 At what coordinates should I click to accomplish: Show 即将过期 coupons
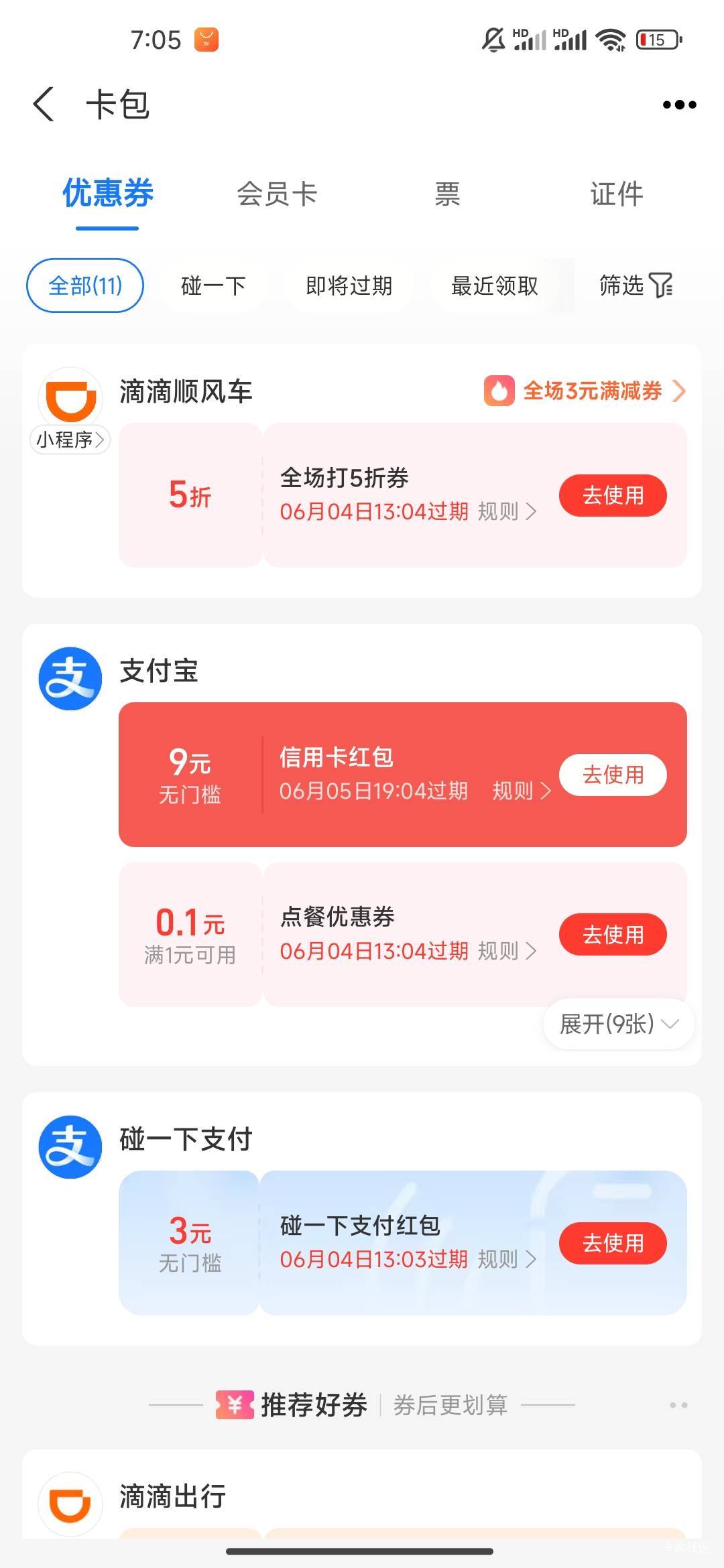pyautogui.click(x=349, y=285)
